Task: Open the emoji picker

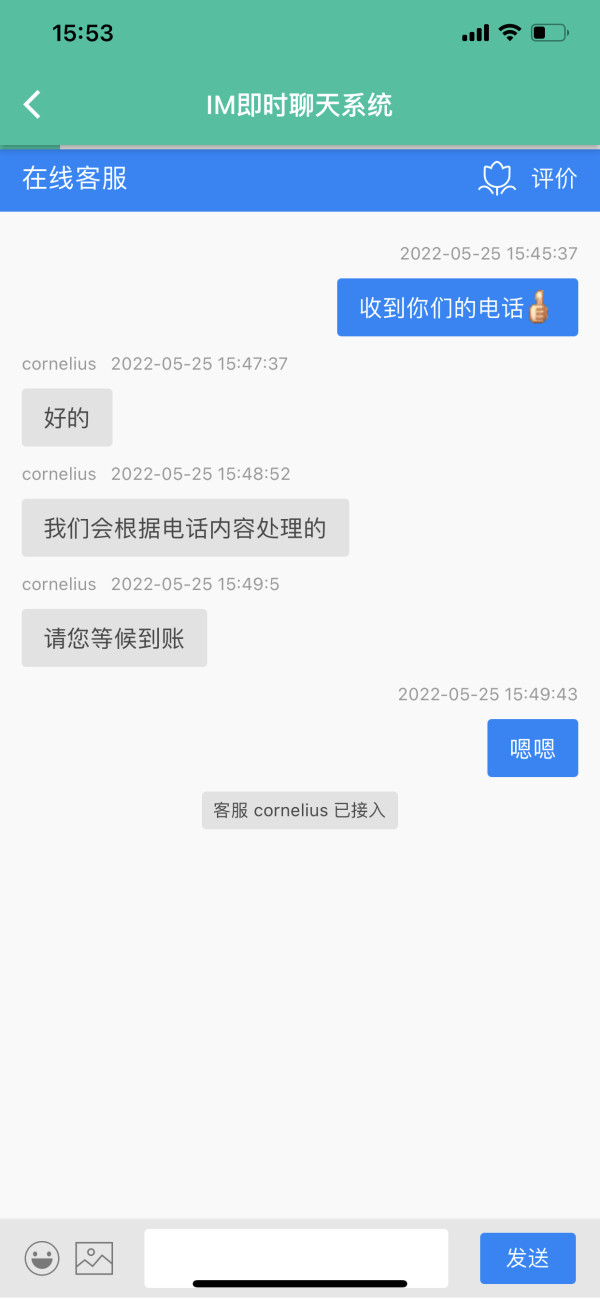Action: tap(42, 1258)
